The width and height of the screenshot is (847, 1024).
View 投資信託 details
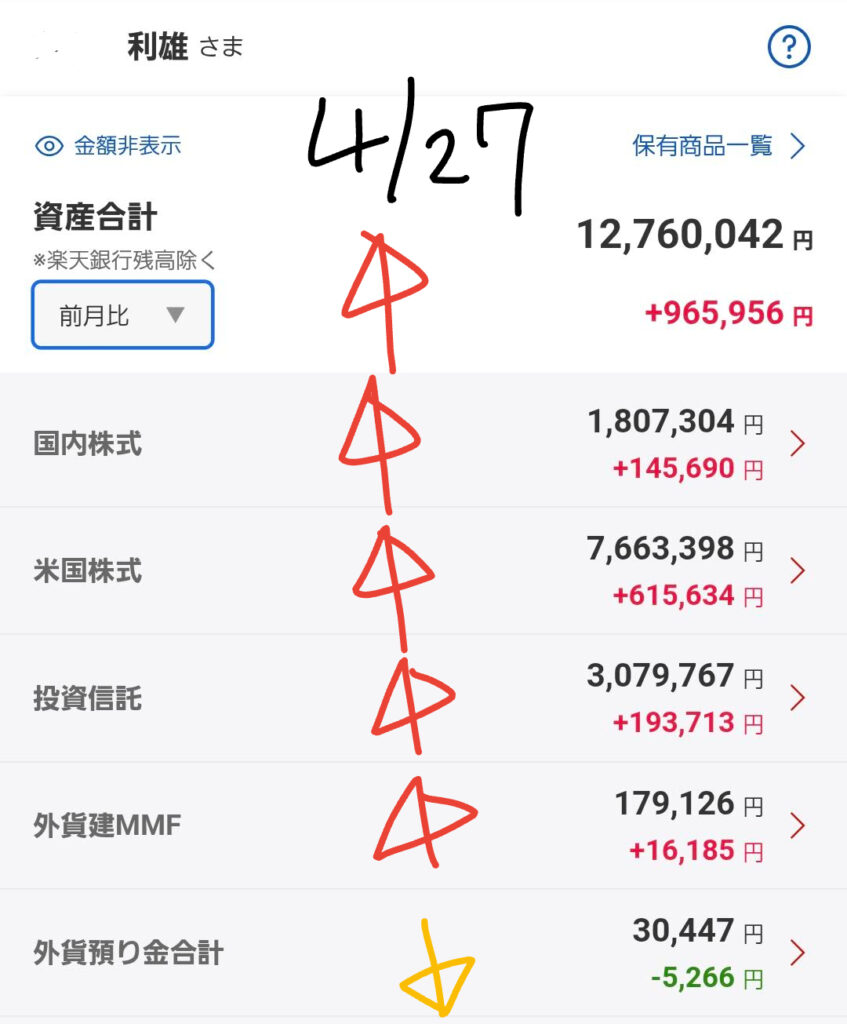pyautogui.click(x=423, y=698)
